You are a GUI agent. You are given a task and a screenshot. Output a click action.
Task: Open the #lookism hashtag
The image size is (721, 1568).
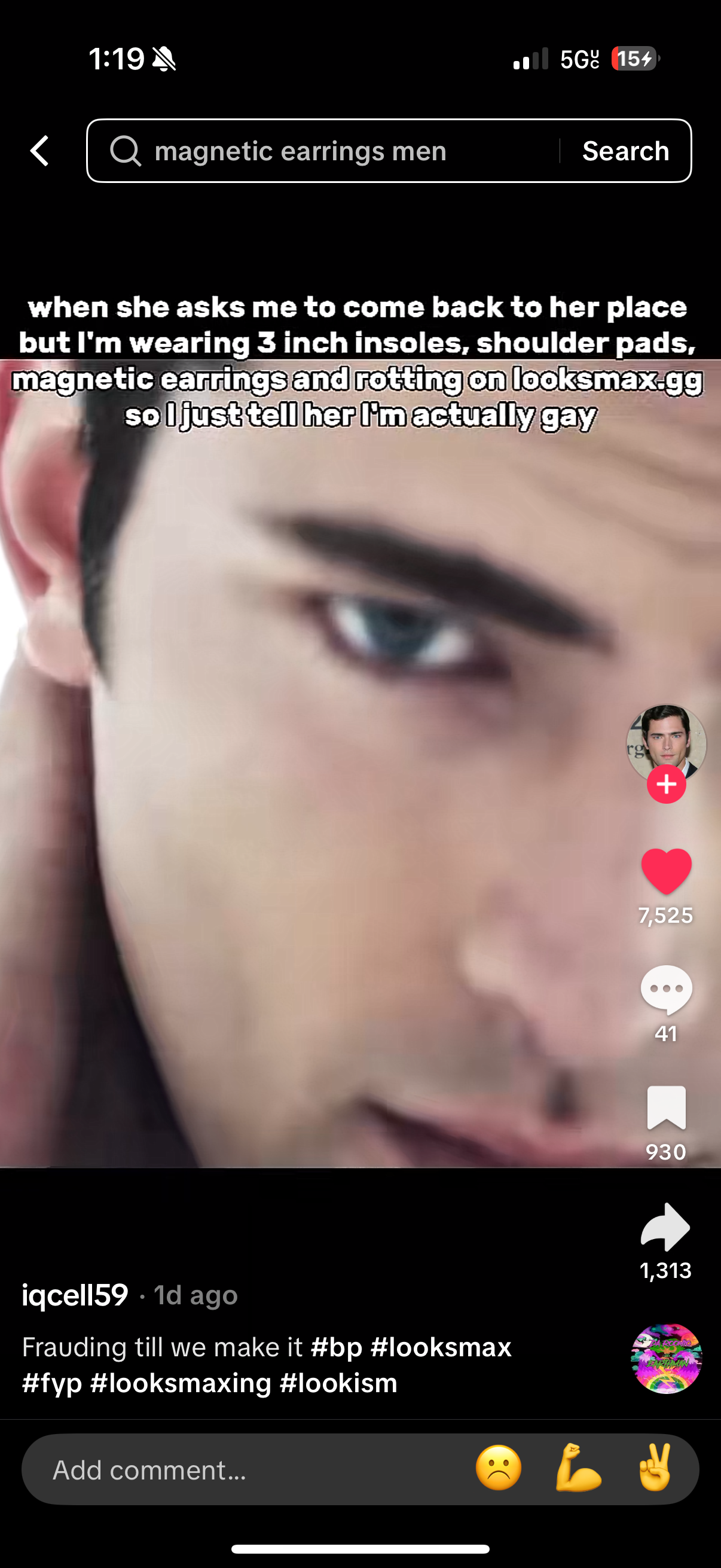(338, 1383)
